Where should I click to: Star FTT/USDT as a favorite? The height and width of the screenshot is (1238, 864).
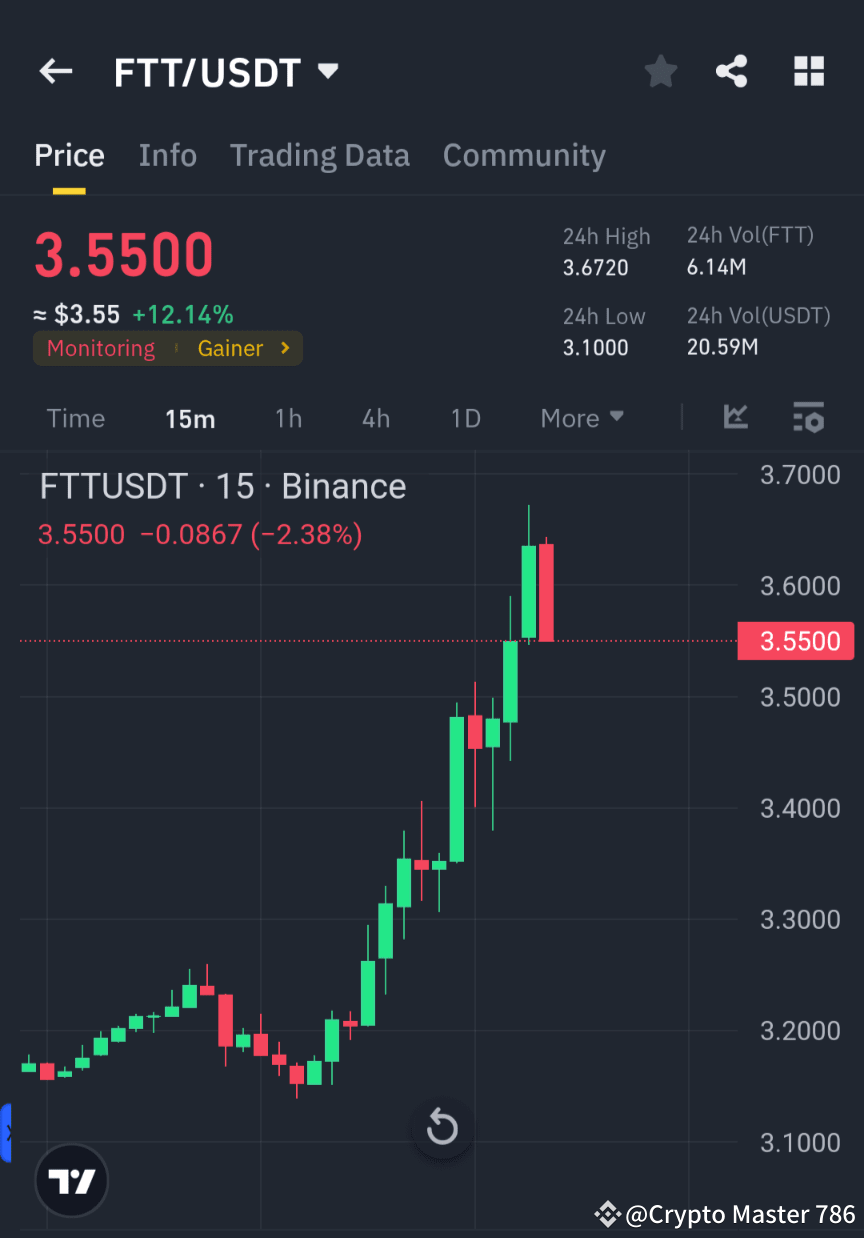(x=660, y=70)
